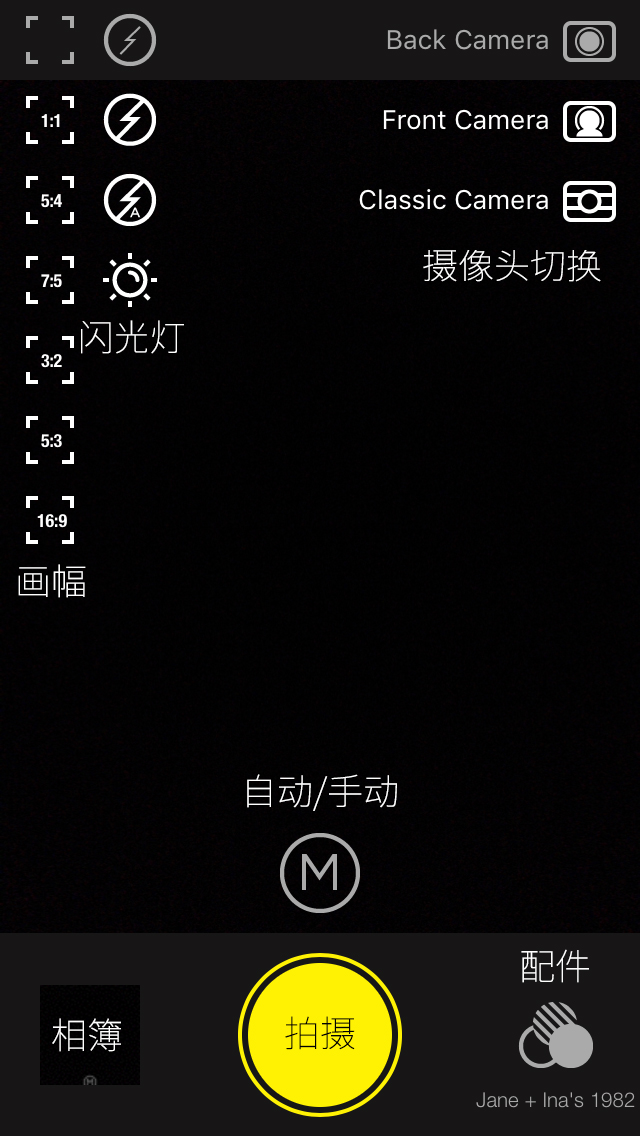Enable the torch light icon
640x1136 pixels.
point(130,281)
